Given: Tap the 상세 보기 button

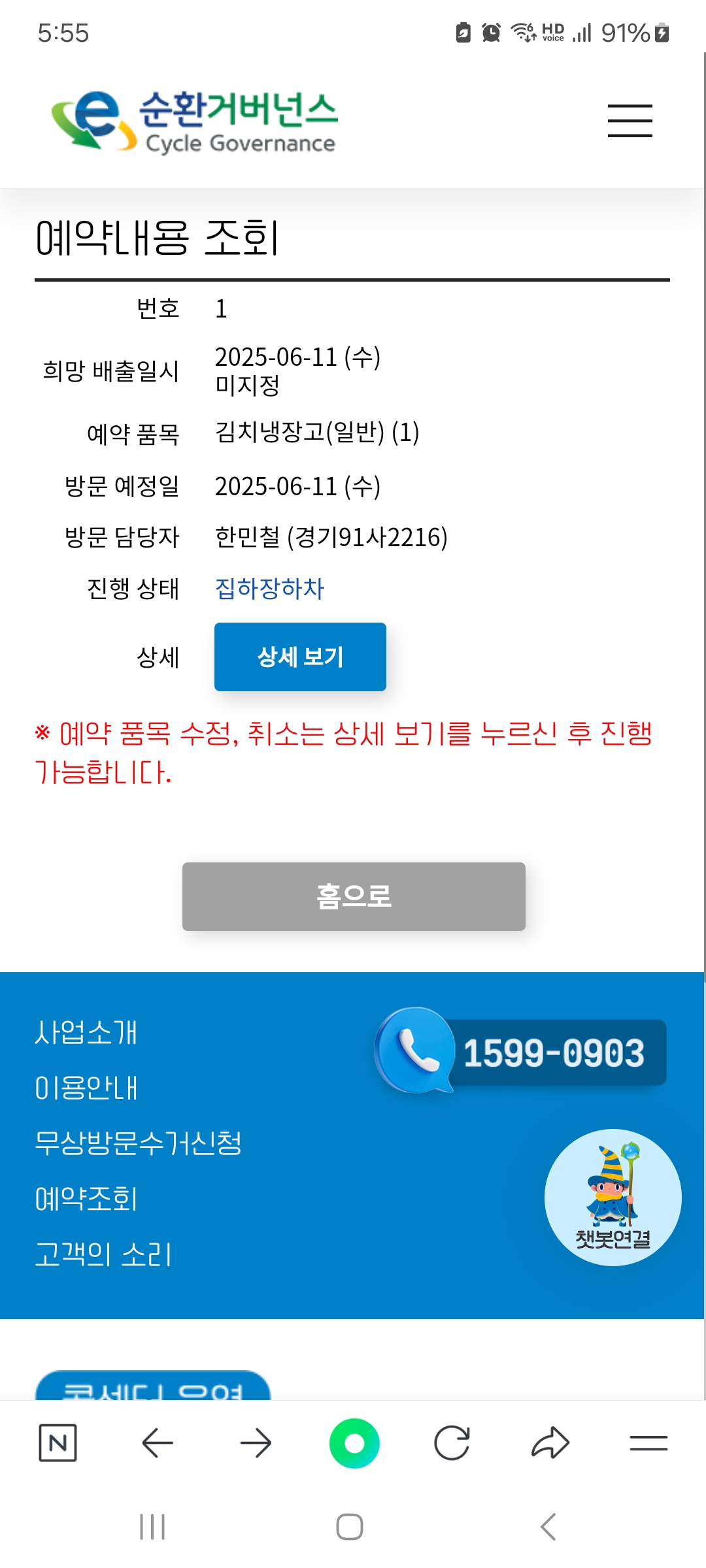Looking at the screenshot, I should point(300,657).
